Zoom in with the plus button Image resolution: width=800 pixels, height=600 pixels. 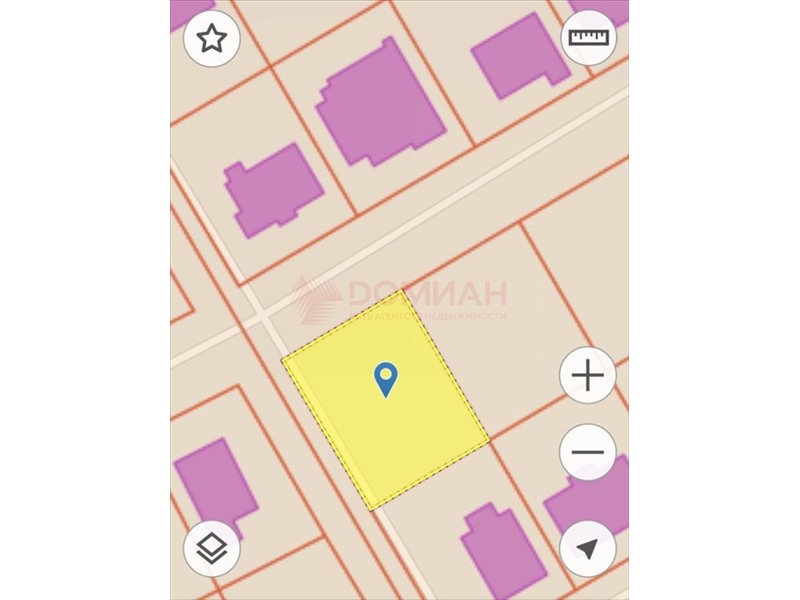click(587, 376)
